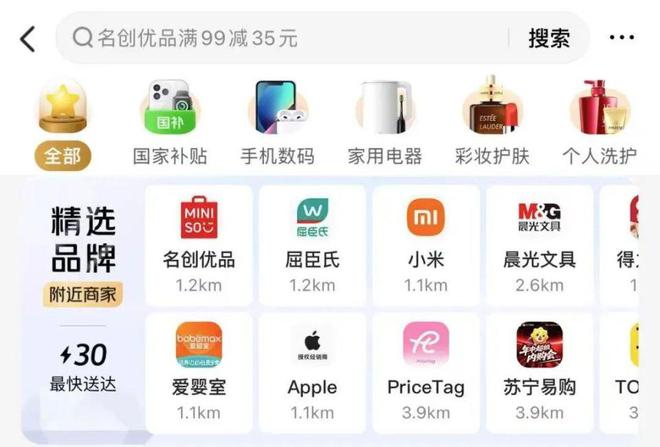Open the 名创优品 MINISO brand store
Viewport: 660px width, 447px height.
[199, 243]
